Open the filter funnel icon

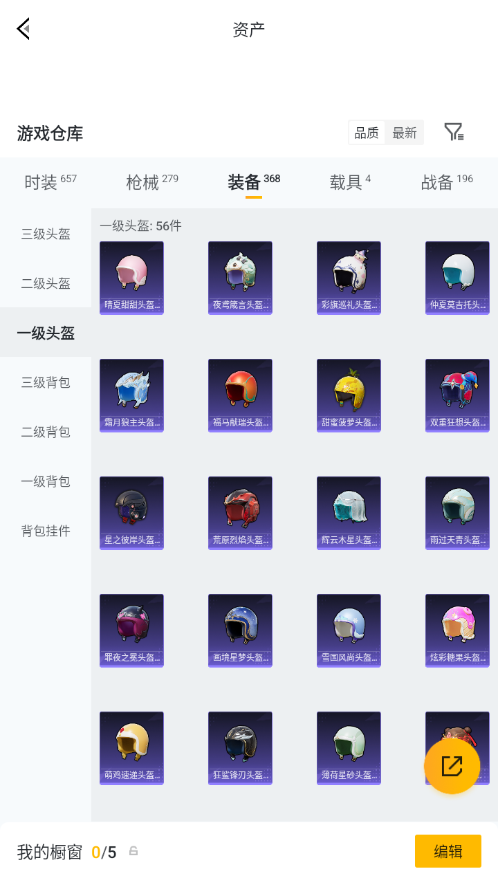454,132
